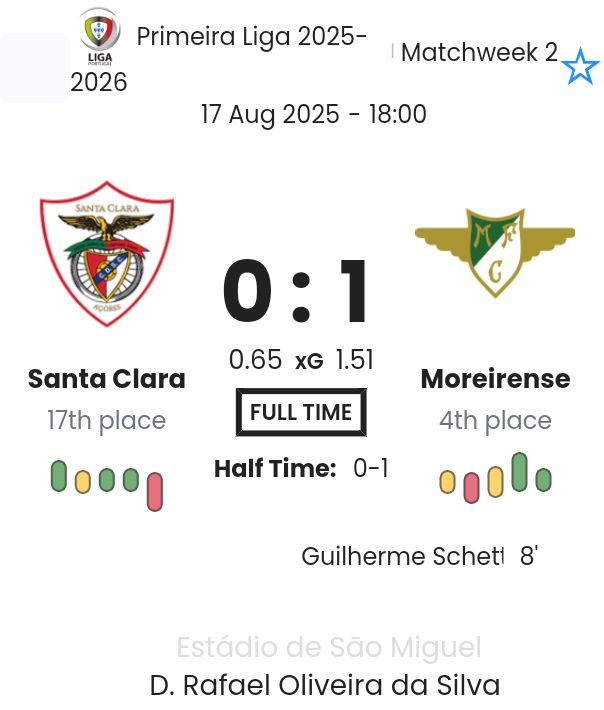View referee D. Rafael Oliveira da Silva
The height and width of the screenshot is (710, 604).
coord(324,686)
